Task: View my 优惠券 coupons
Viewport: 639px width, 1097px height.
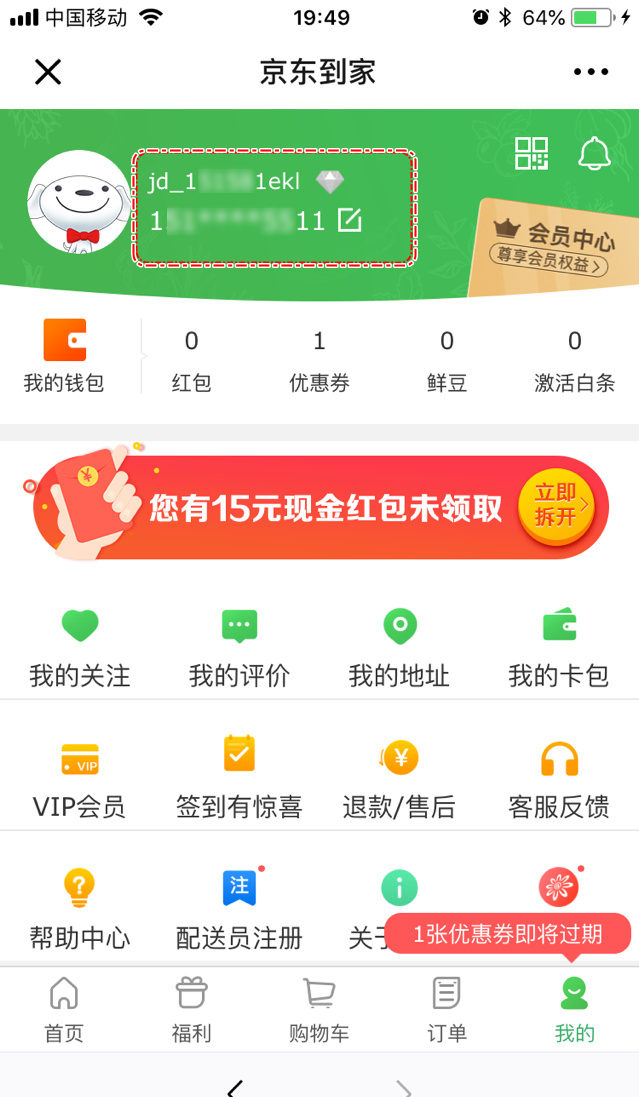Action: (319, 360)
